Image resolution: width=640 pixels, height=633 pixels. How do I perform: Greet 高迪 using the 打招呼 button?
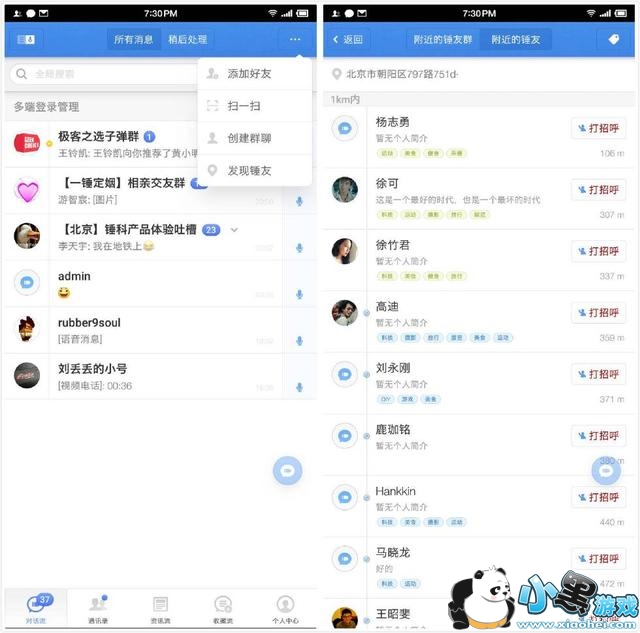(x=598, y=313)
